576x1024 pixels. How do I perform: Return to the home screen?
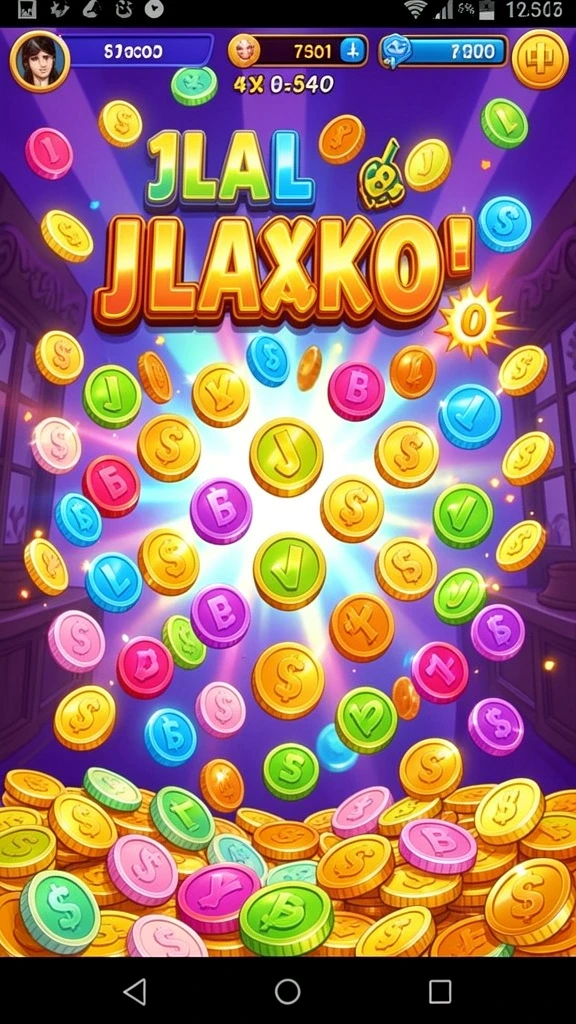click(287, 991)
